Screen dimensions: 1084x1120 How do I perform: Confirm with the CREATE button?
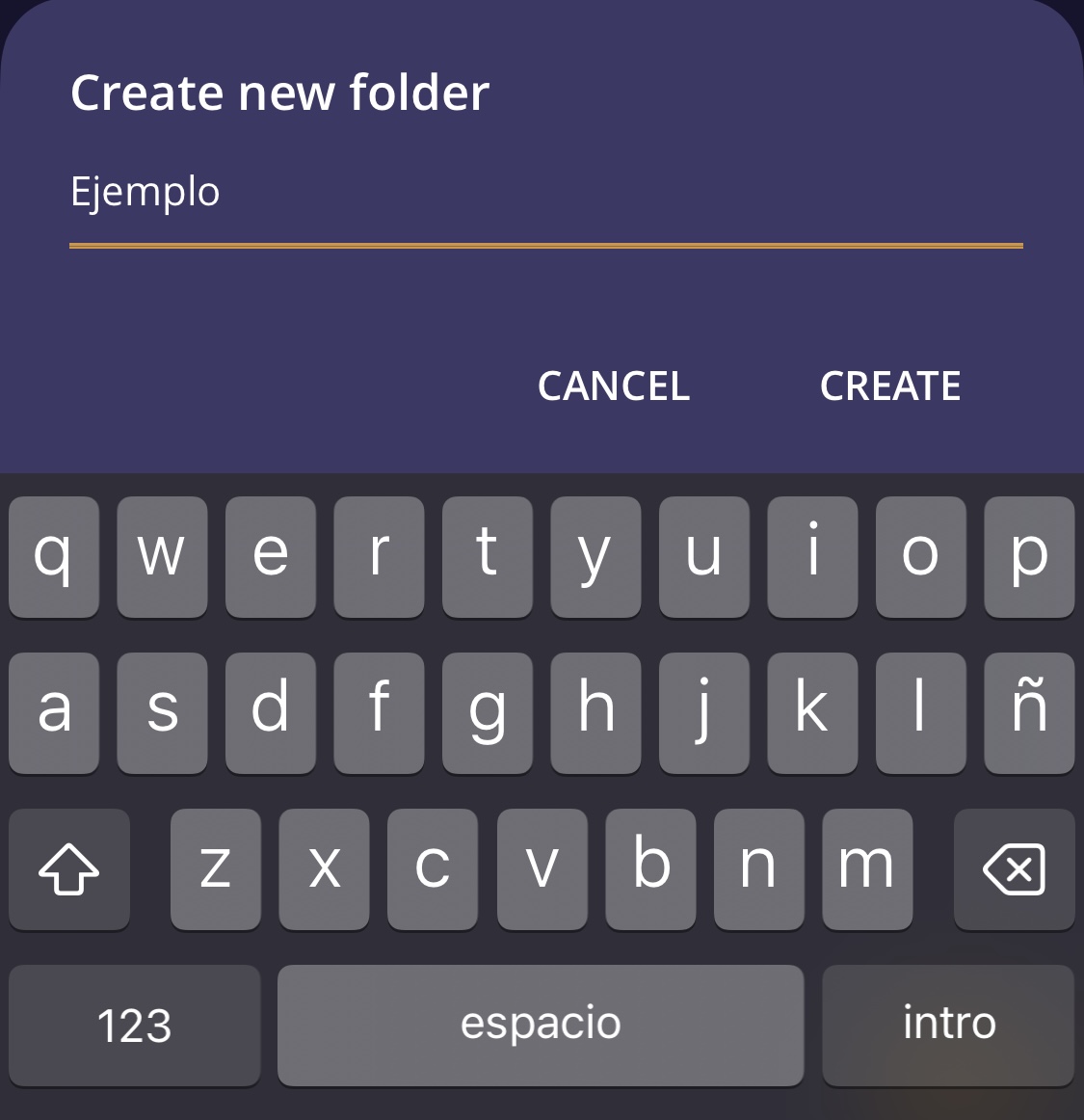889,387
